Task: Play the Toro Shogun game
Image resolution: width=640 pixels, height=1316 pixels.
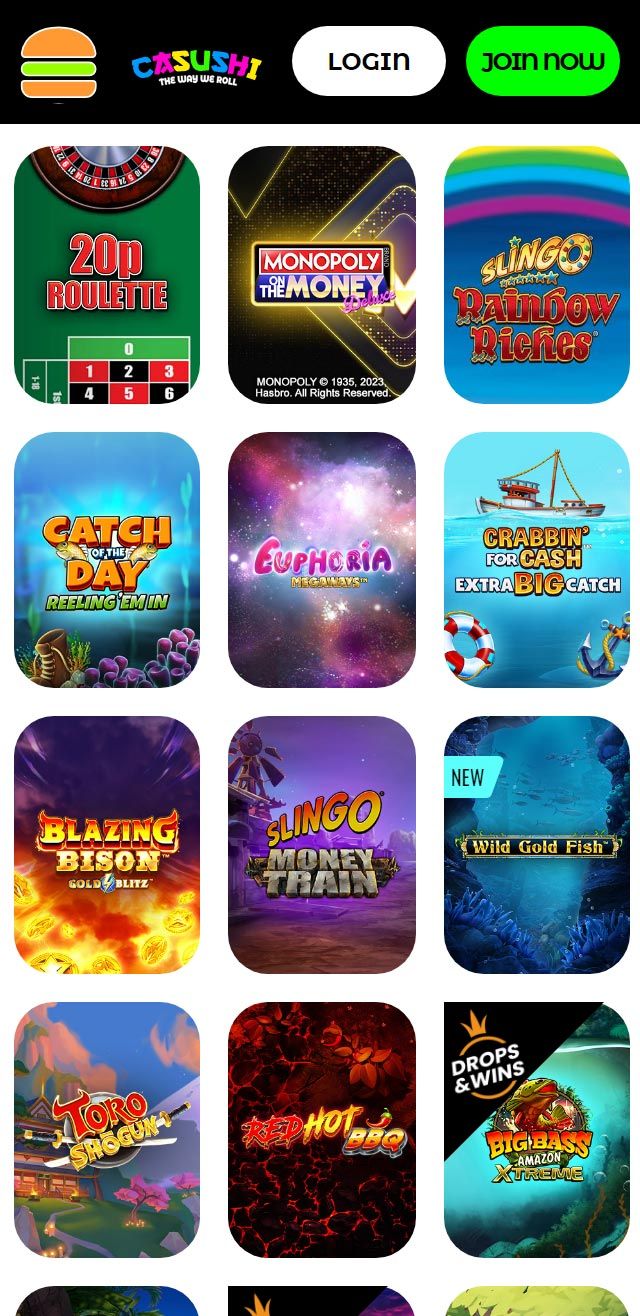Action: click(107, 1130)
